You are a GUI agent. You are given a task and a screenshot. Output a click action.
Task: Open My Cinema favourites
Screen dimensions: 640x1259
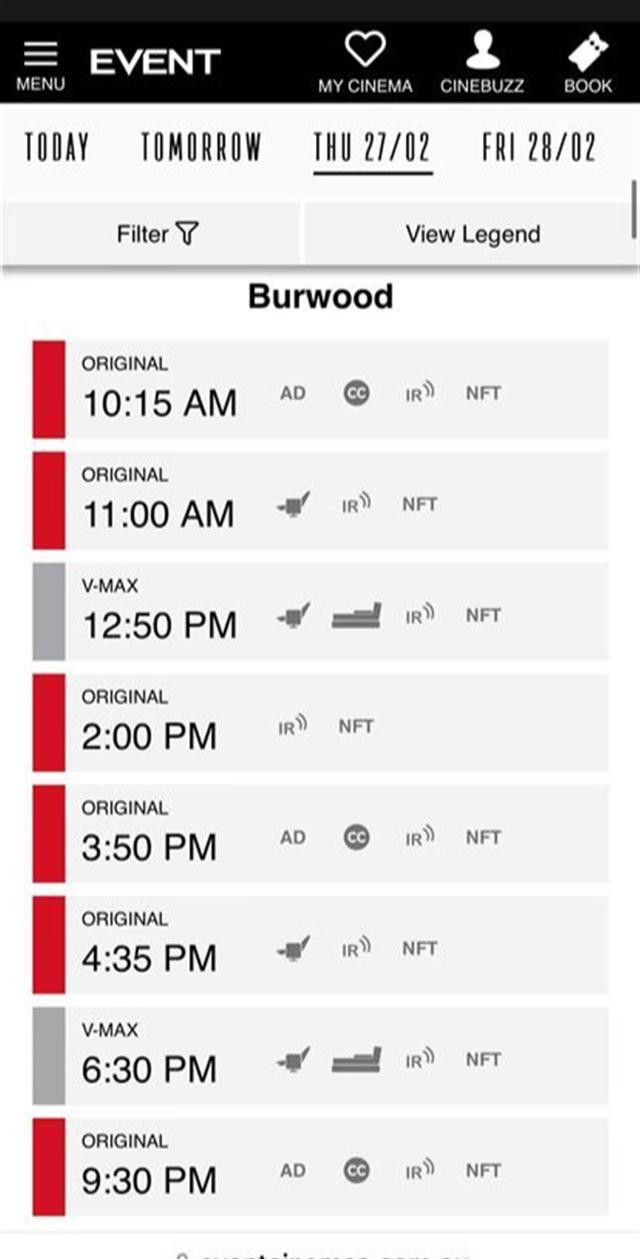365,62
